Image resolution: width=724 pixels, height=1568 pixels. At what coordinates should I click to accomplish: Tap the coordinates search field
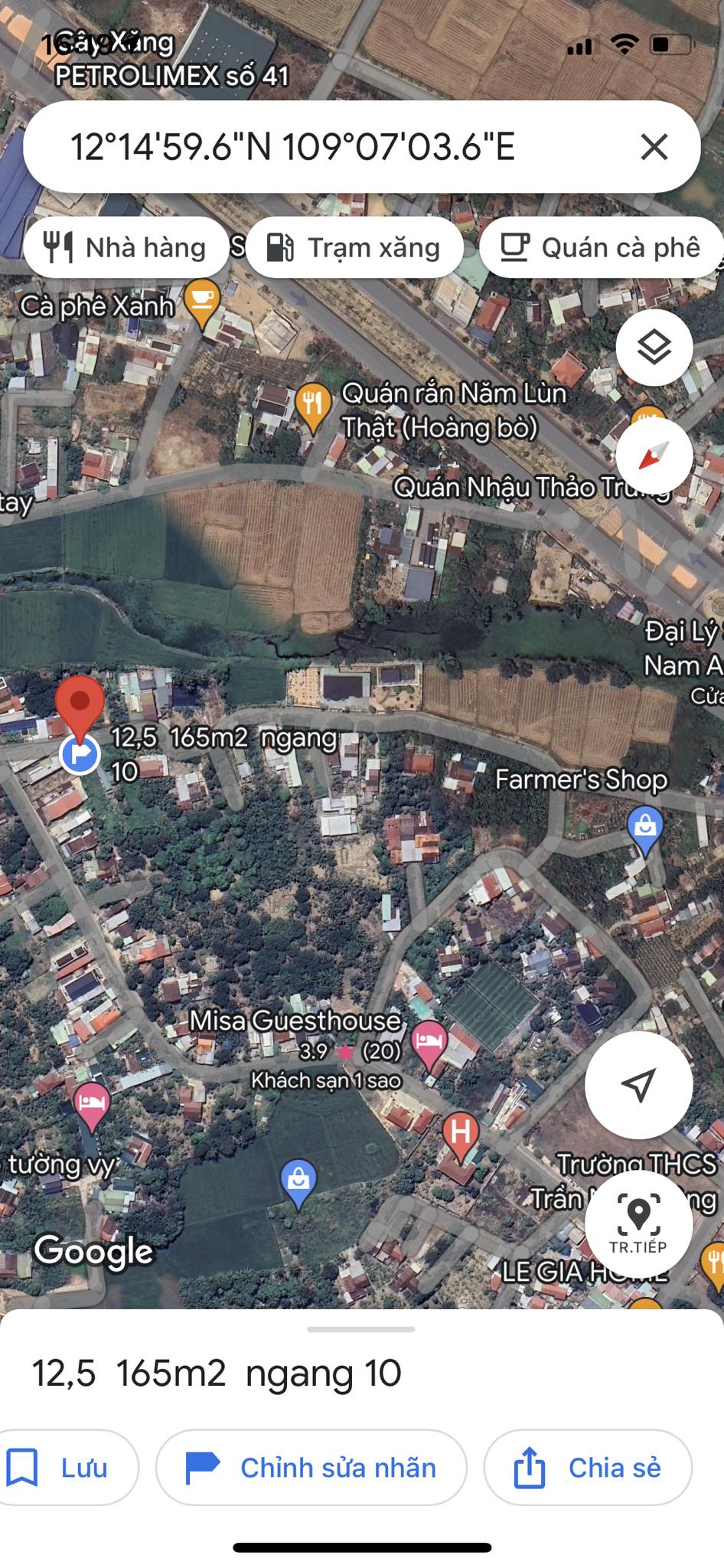[321, 146]
